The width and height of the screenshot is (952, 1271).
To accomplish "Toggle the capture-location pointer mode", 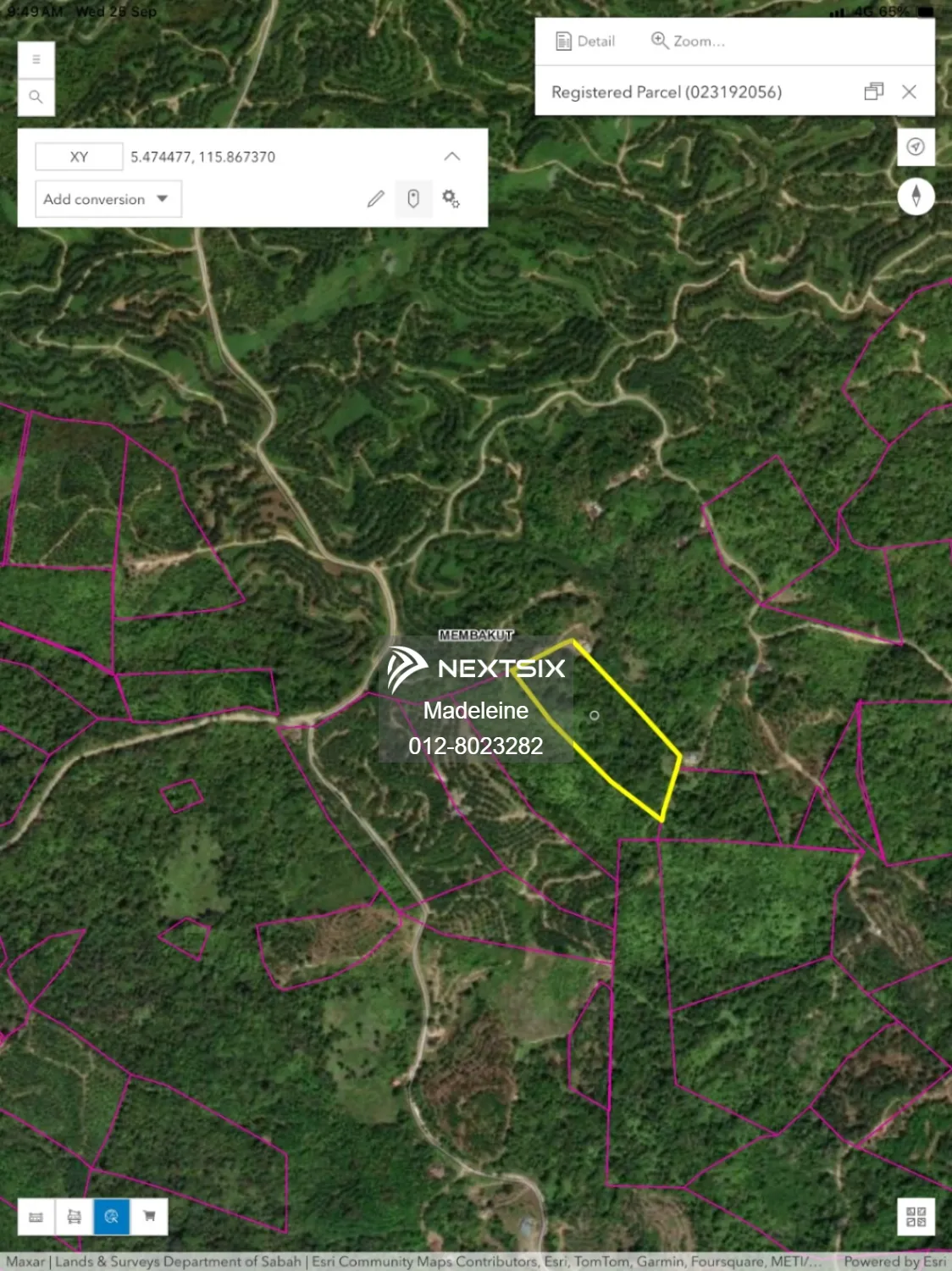I will (413, 199).
